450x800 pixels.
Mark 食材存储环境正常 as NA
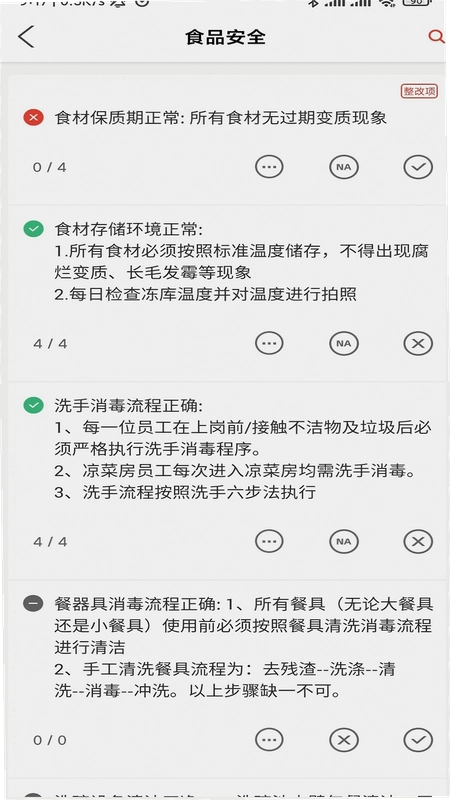point(344,343)
